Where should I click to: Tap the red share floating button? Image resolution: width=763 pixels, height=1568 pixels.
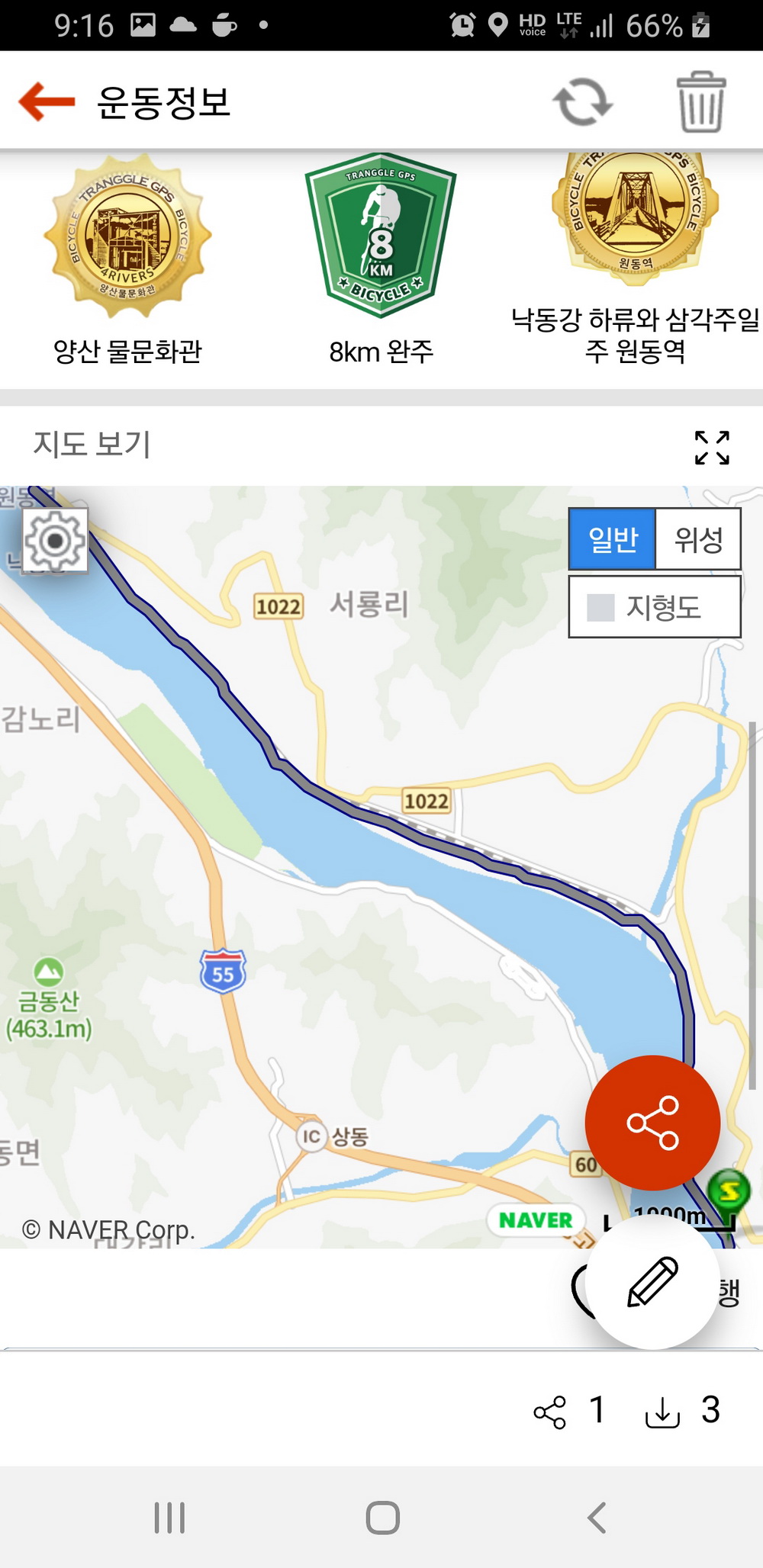click(x=652, y=1123)
